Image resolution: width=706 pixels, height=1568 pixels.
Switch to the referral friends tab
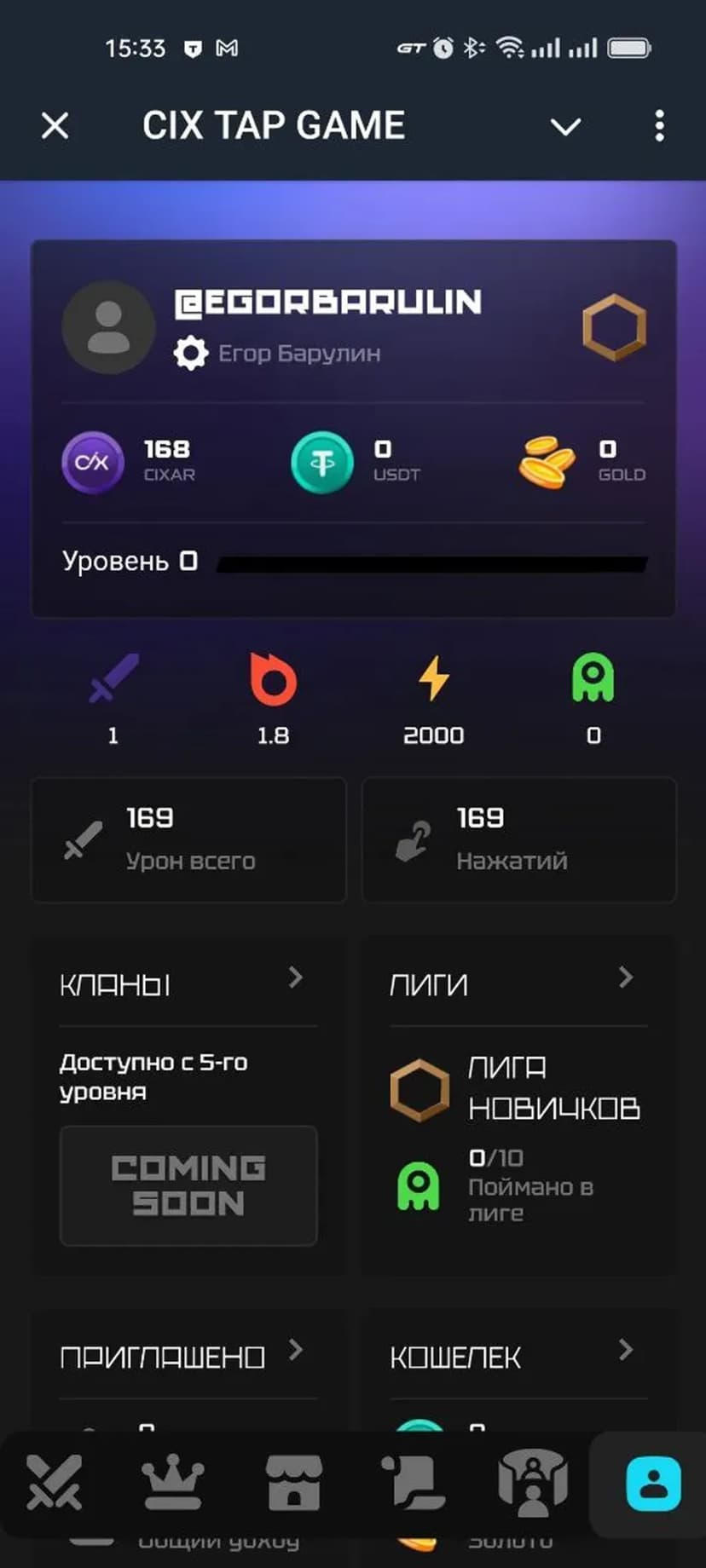(x=533, y=1483)
